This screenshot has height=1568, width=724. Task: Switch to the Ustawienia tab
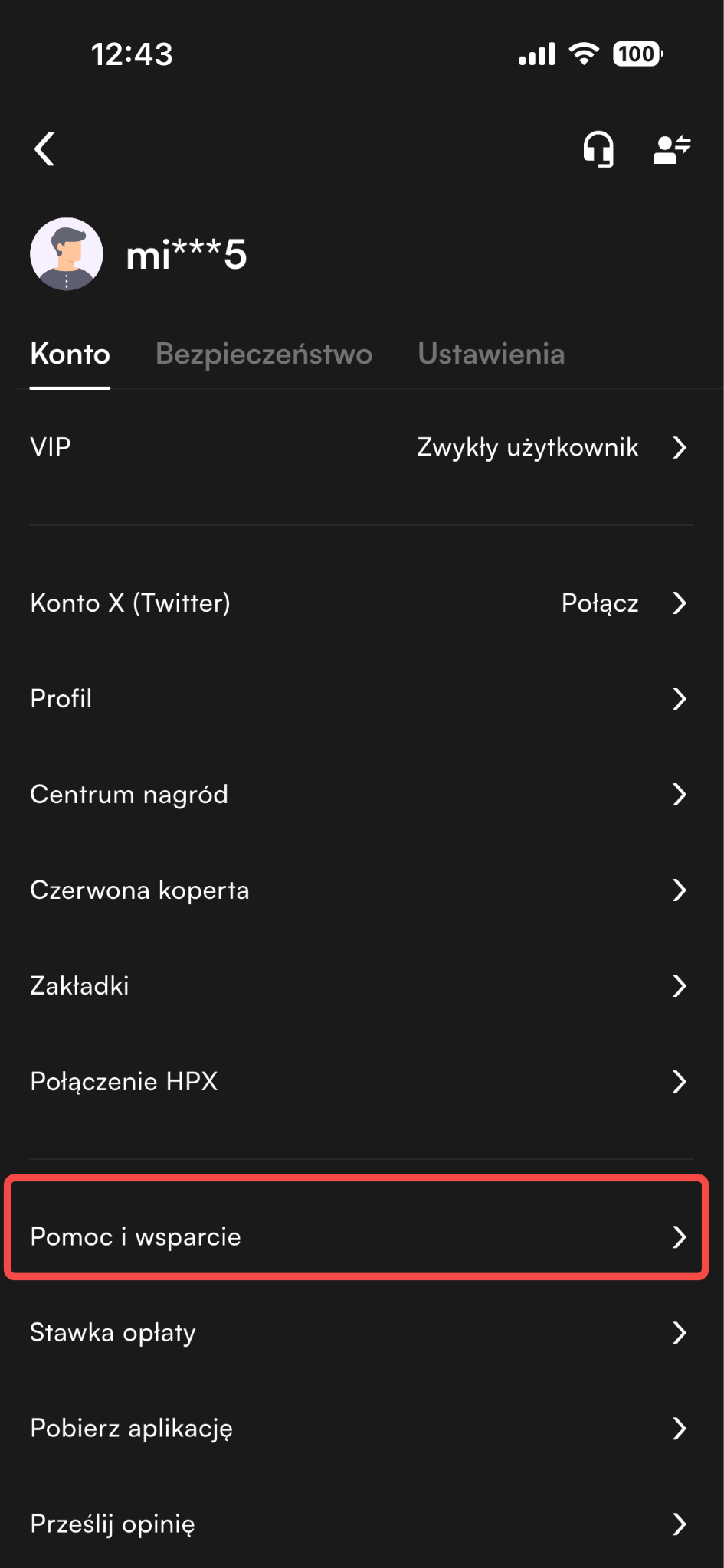(x=491, y=354)
